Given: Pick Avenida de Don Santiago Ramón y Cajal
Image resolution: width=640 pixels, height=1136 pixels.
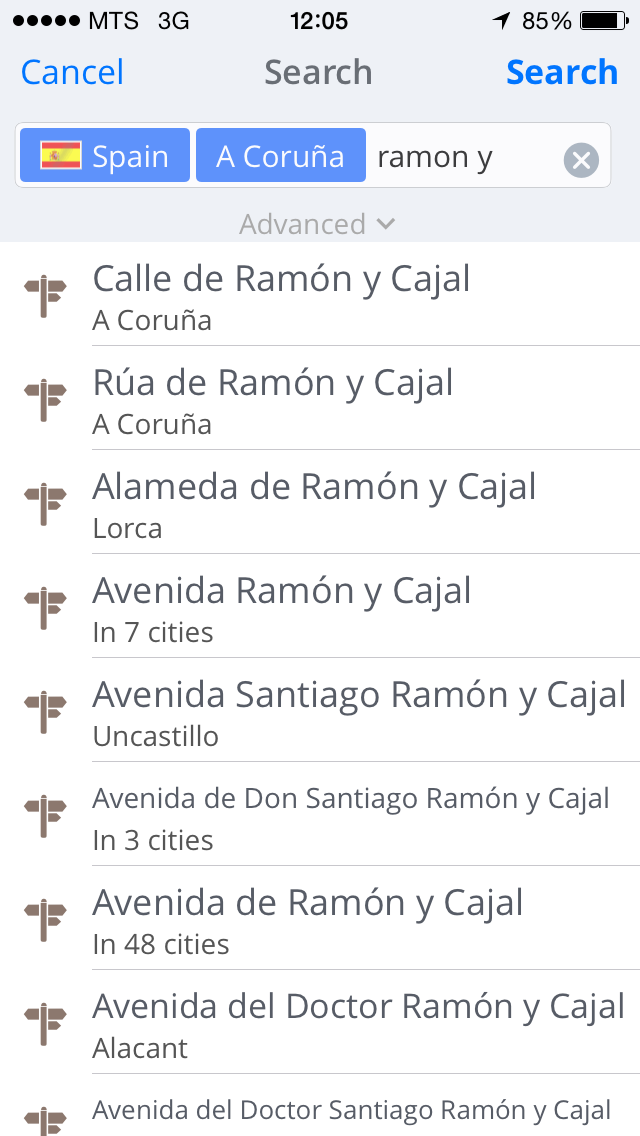Looking at the screenshot, I should [320, 814].
